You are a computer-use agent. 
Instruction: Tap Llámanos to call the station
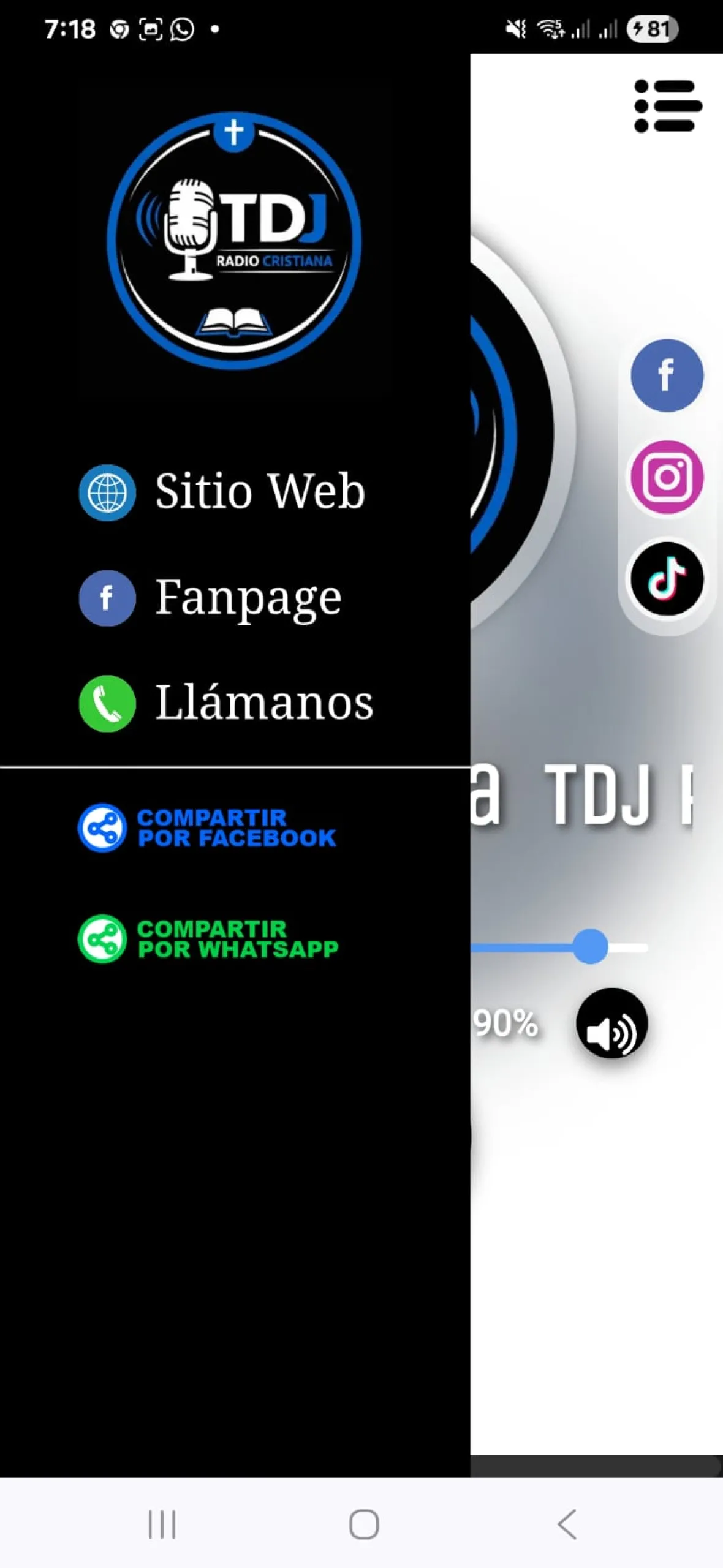(263, 703)
